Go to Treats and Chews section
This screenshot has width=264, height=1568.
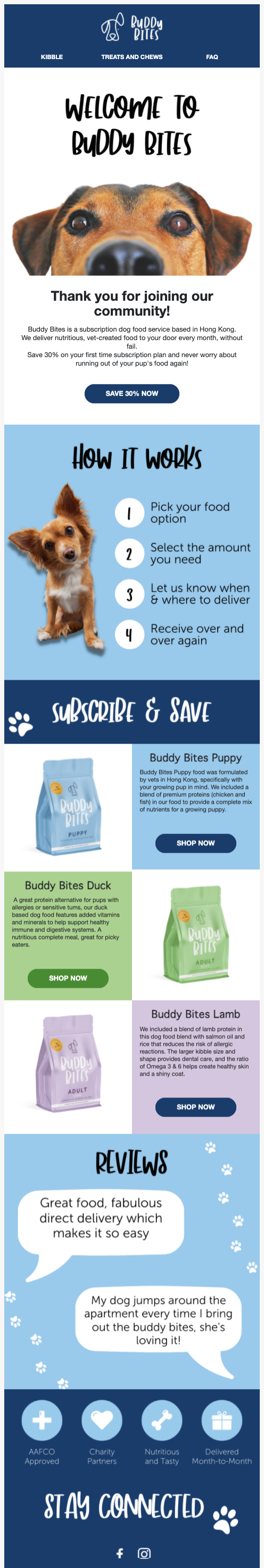131,56
